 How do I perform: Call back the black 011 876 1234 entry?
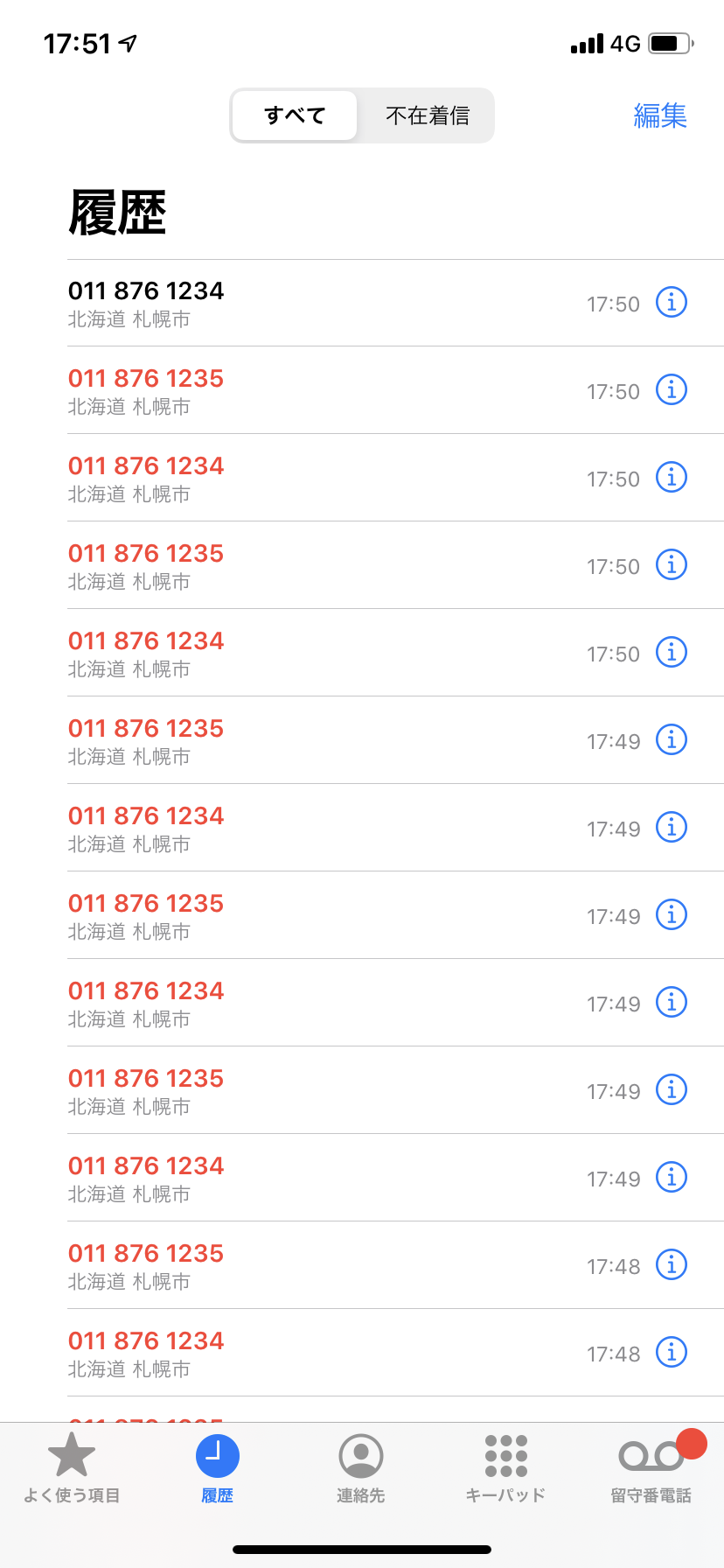pyautogui.click(x=262, y=303)
